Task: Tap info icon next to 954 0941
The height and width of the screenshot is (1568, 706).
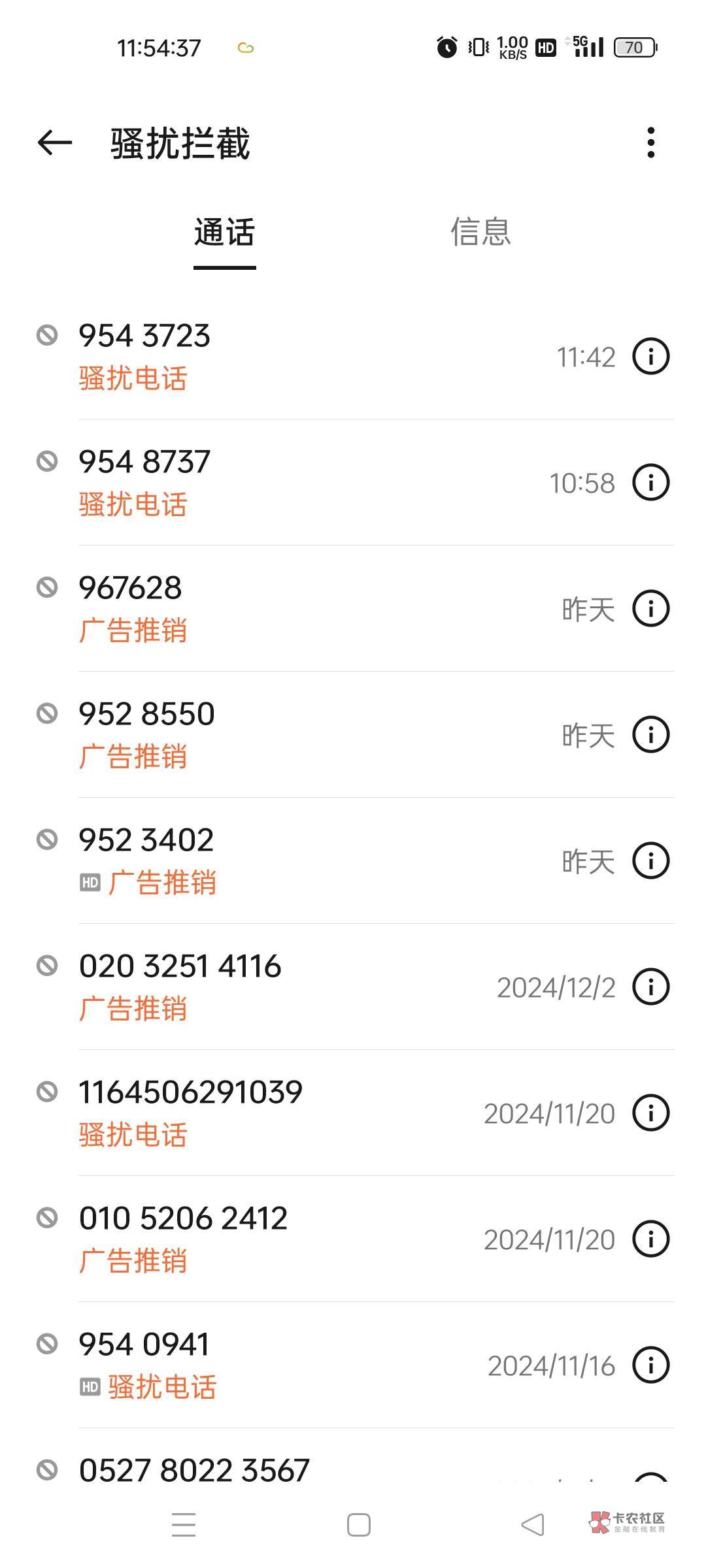Action: pos(650,1365)
